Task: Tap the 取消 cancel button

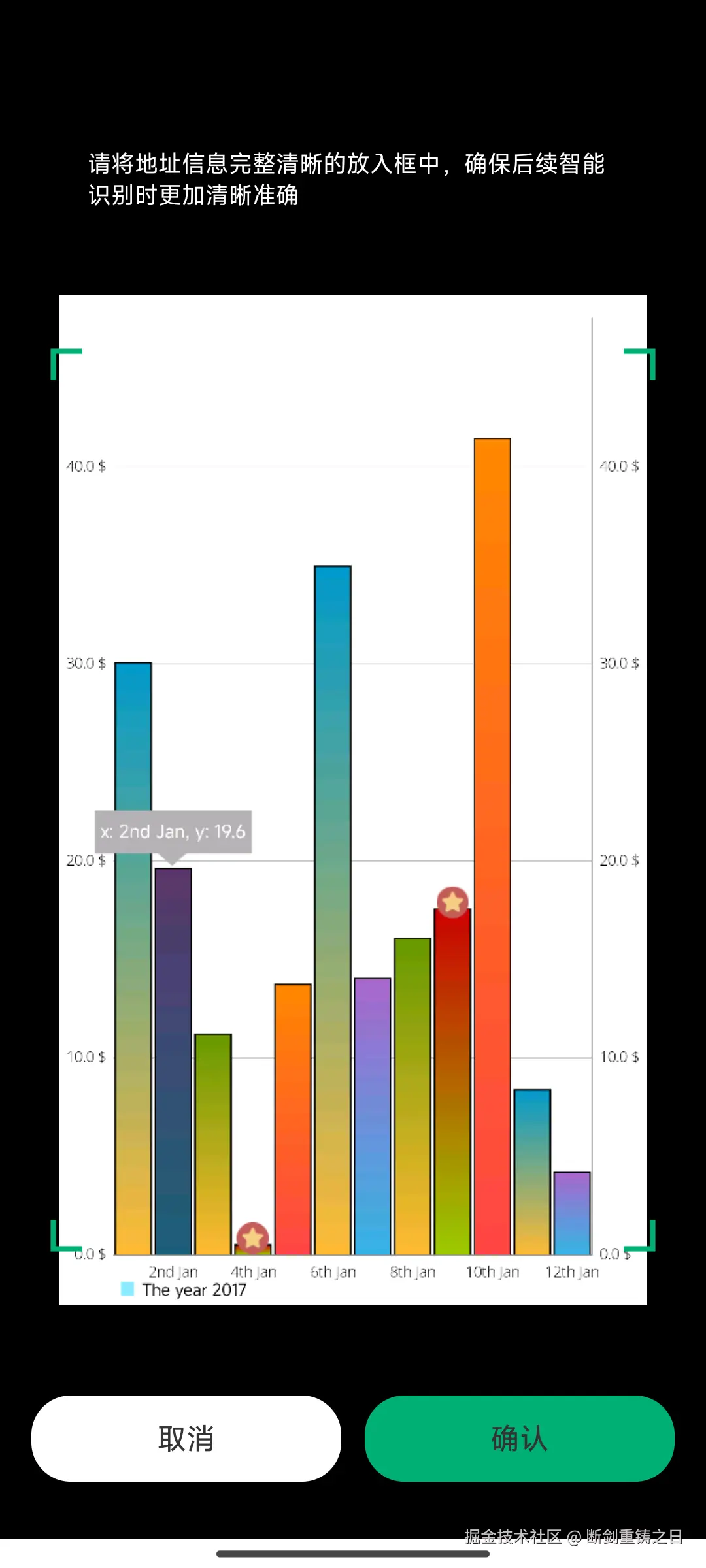Action: point(186,1439)
